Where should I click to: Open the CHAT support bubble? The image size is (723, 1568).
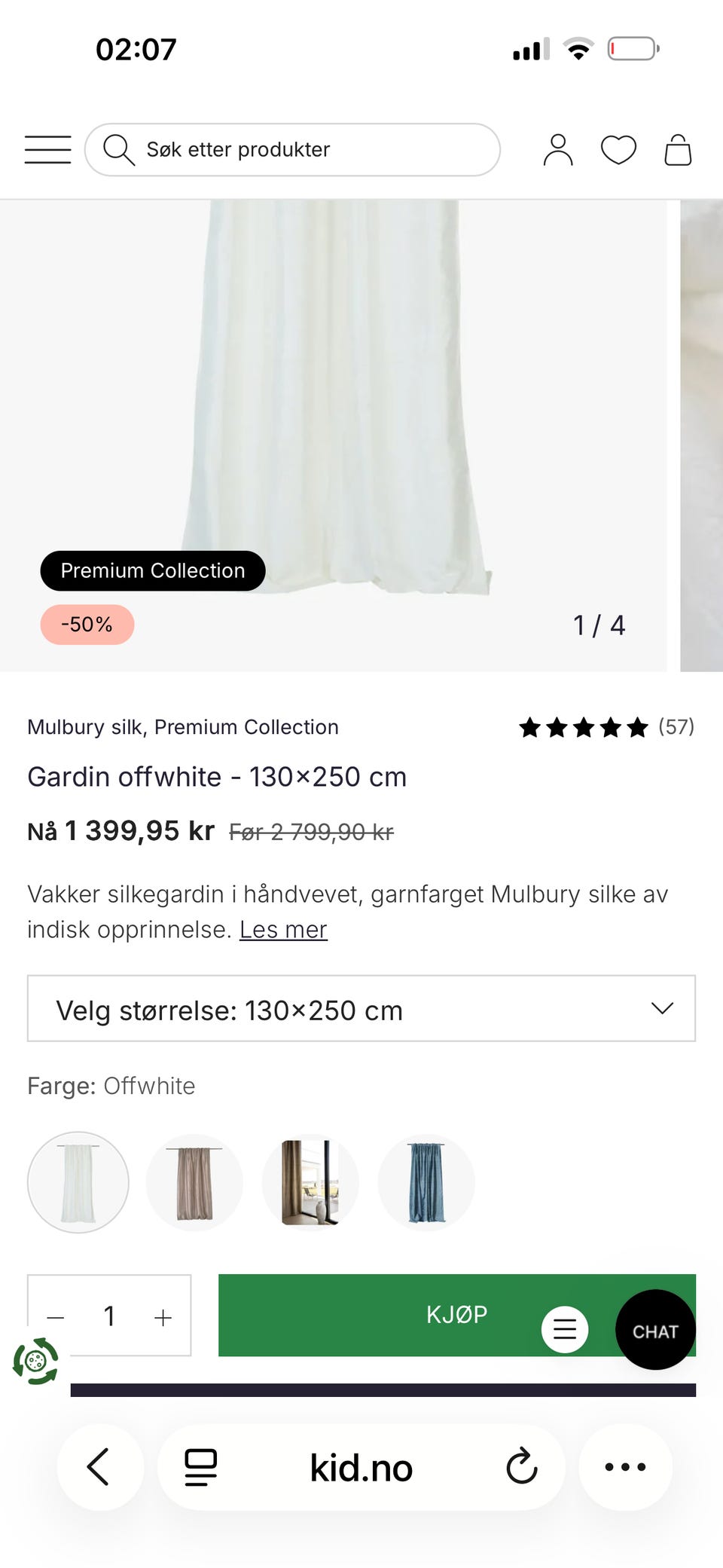coord(655,1330)
